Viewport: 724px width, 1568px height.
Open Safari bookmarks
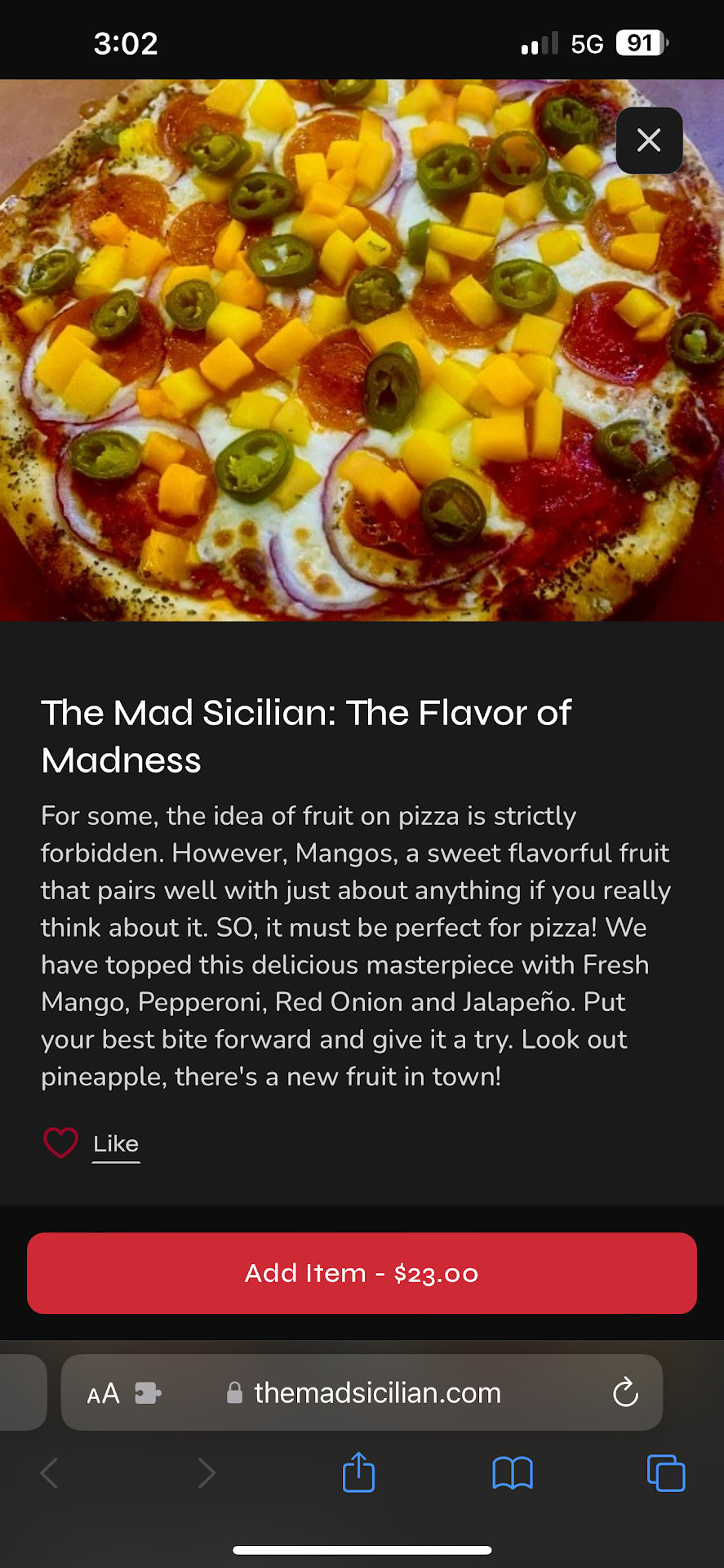tap(513, 1473)
